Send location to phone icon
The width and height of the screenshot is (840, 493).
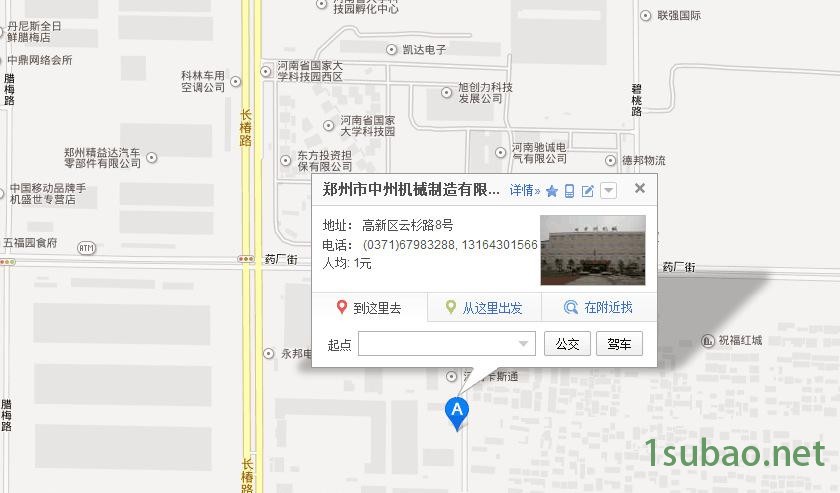coord(570,191)
